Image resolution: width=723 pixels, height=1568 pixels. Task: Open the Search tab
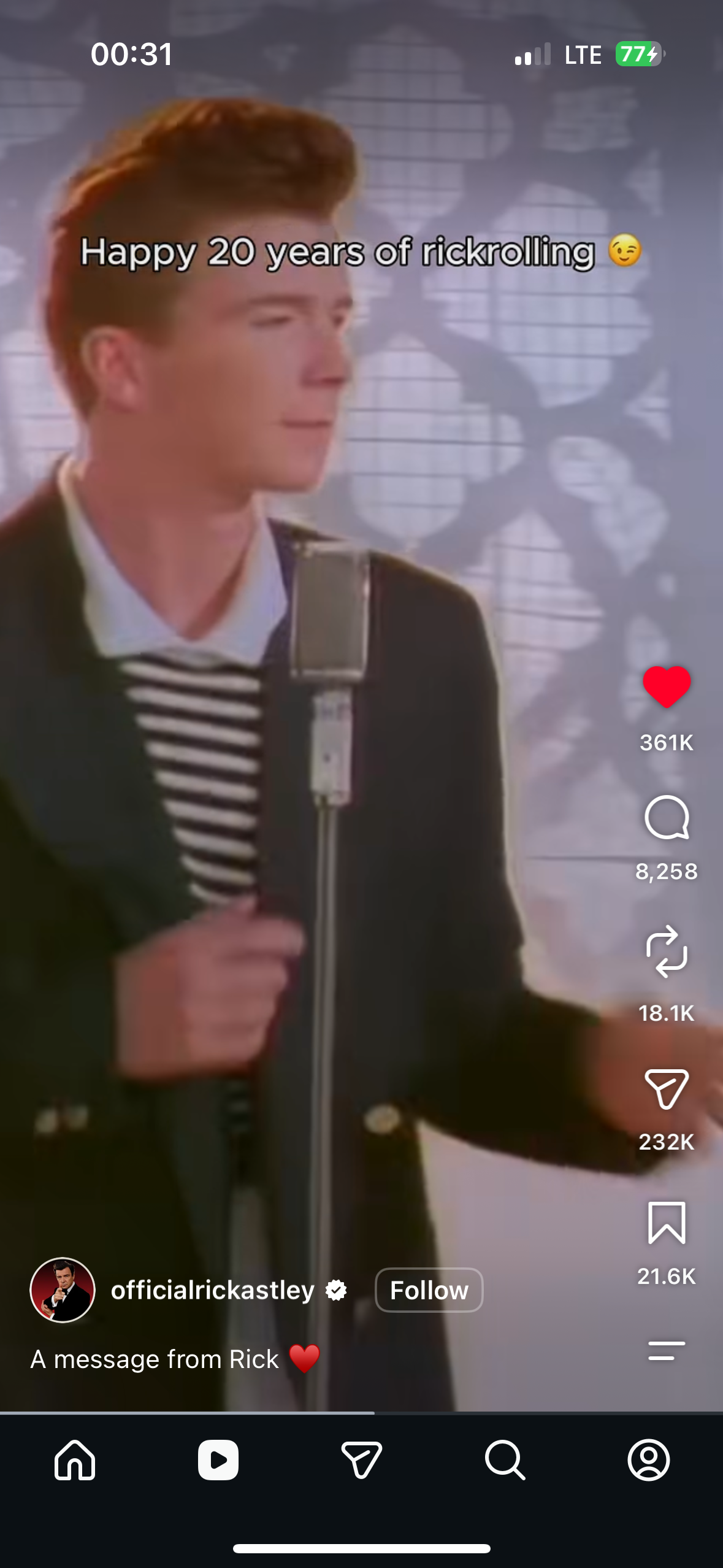coord(505,1459)
